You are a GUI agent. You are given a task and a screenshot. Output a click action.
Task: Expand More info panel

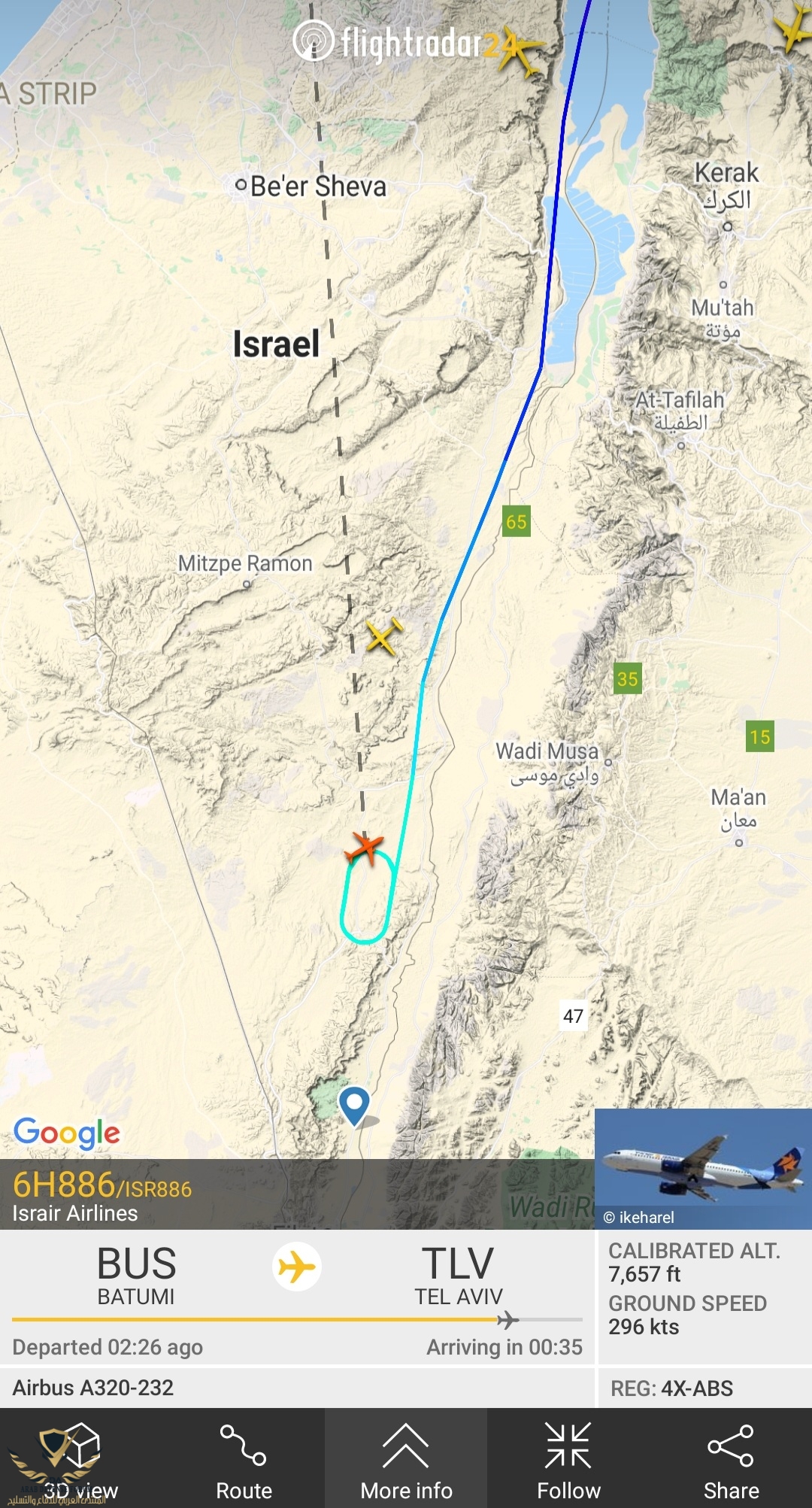point(406,1459)
